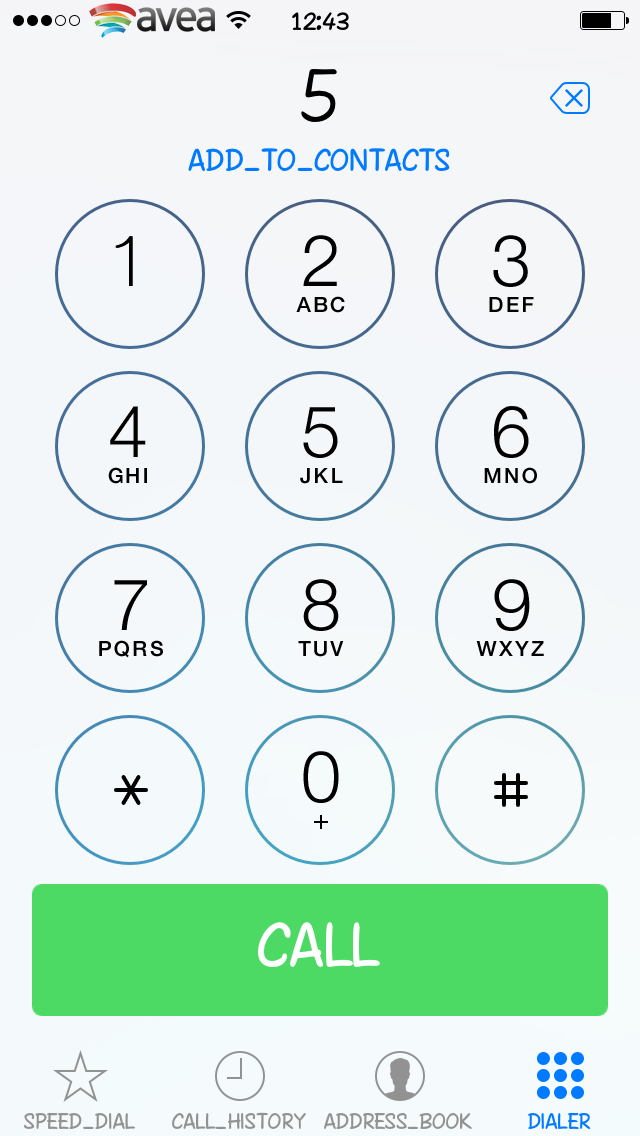This screenshot has width=640, height=1136.
Task: Delete the last digit with backspace icon
Action: 570,98
